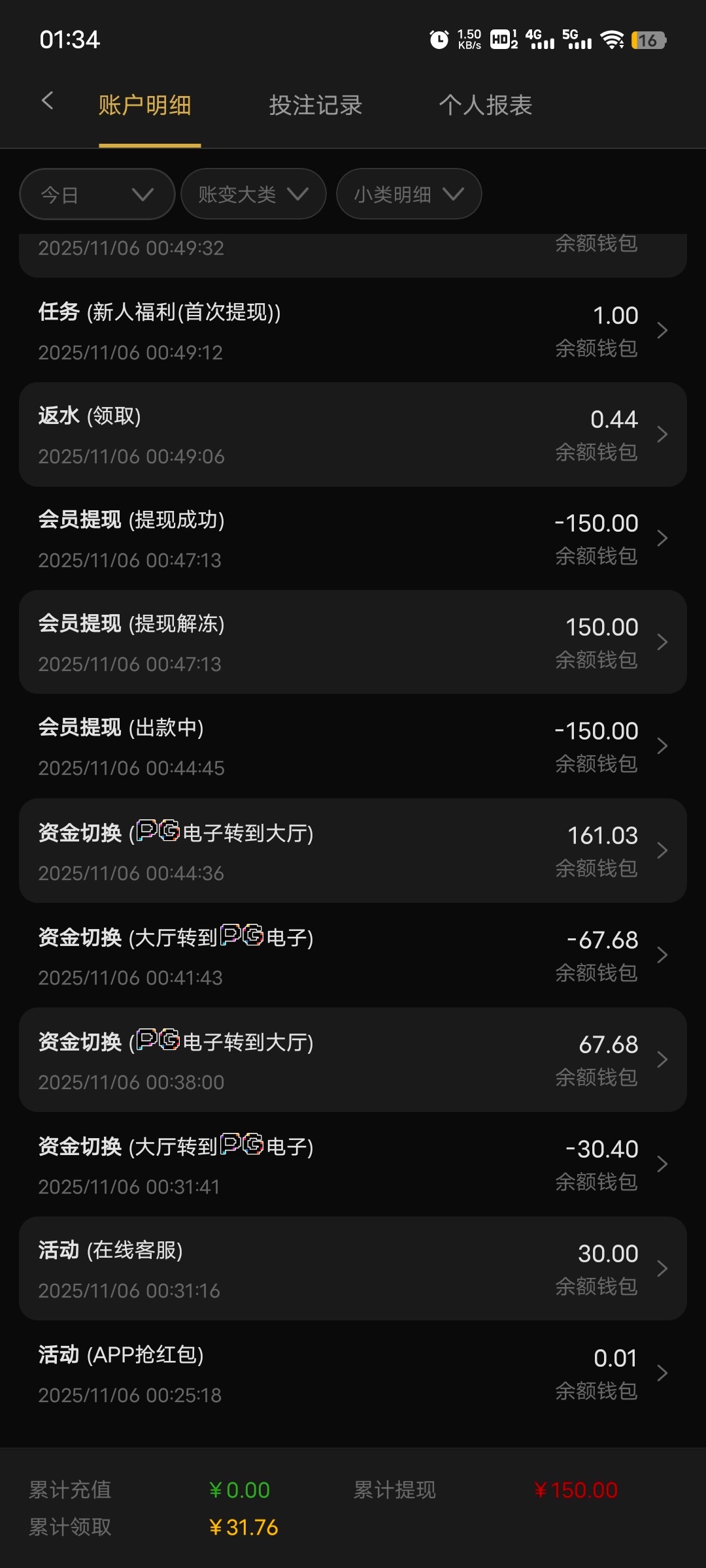Click chevron beside 会员提现 (出款中) record
706x1568 pixels.
pos(662,745)
